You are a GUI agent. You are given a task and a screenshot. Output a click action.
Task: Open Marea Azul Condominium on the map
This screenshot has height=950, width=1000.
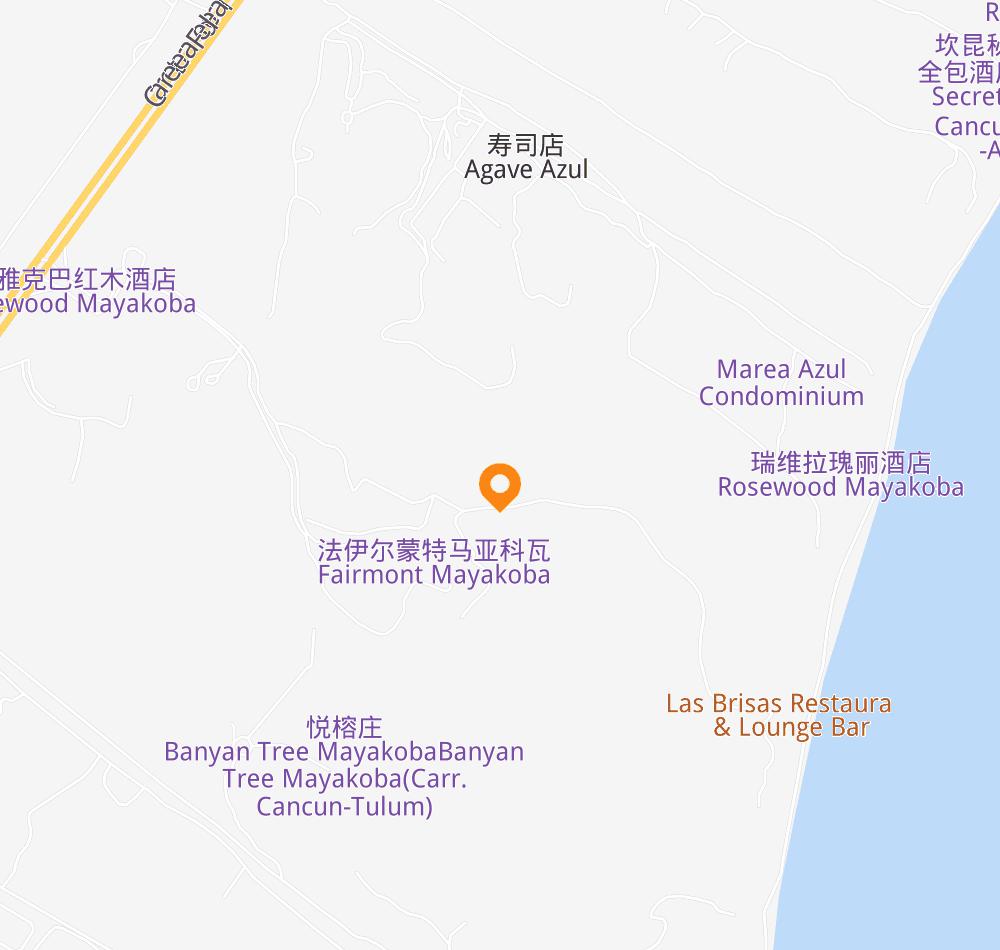point(781,383)
